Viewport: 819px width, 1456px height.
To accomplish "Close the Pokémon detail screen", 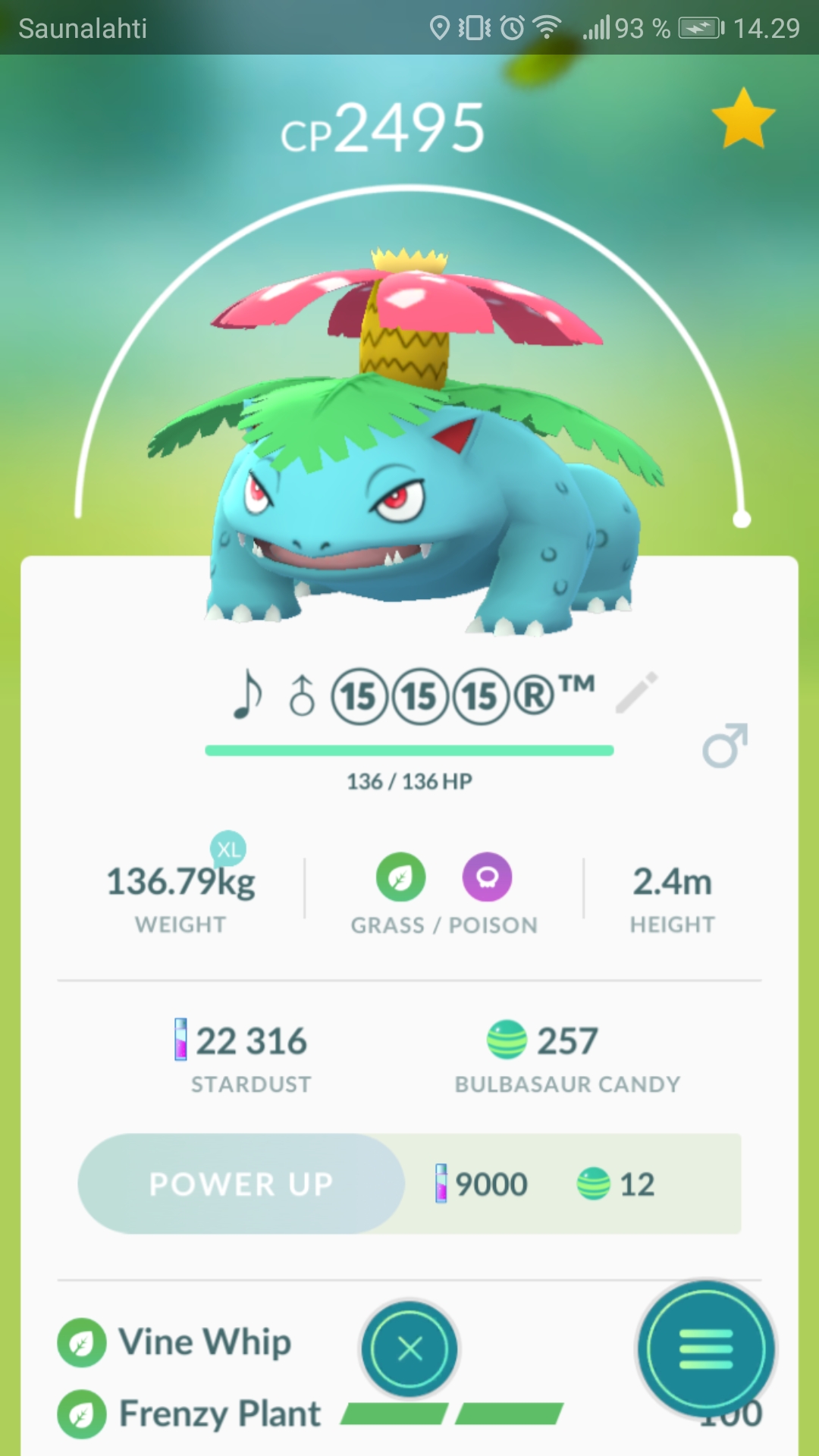I will [409, 1349].
